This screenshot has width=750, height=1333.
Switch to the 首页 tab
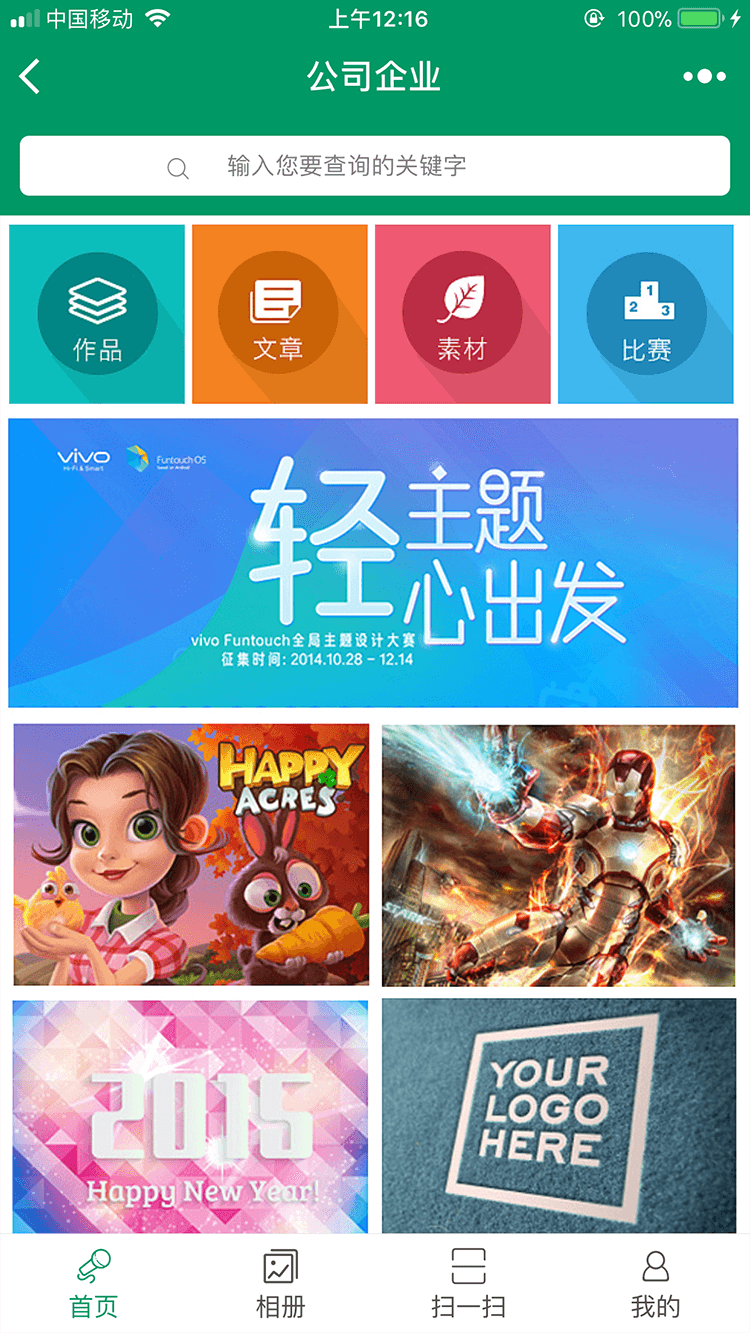(94, 1285)
